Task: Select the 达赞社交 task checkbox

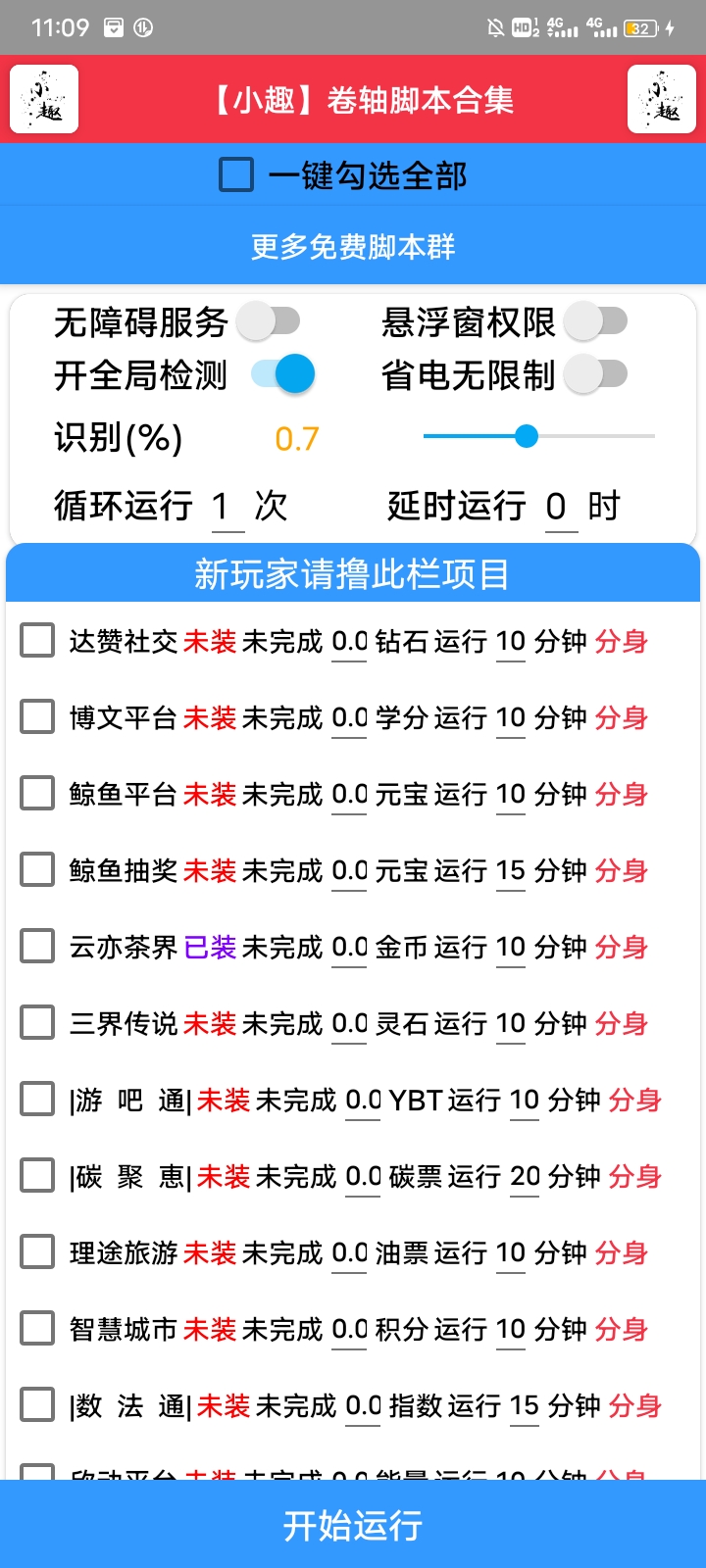Action: pyautogui.click(x=36, y=641)
